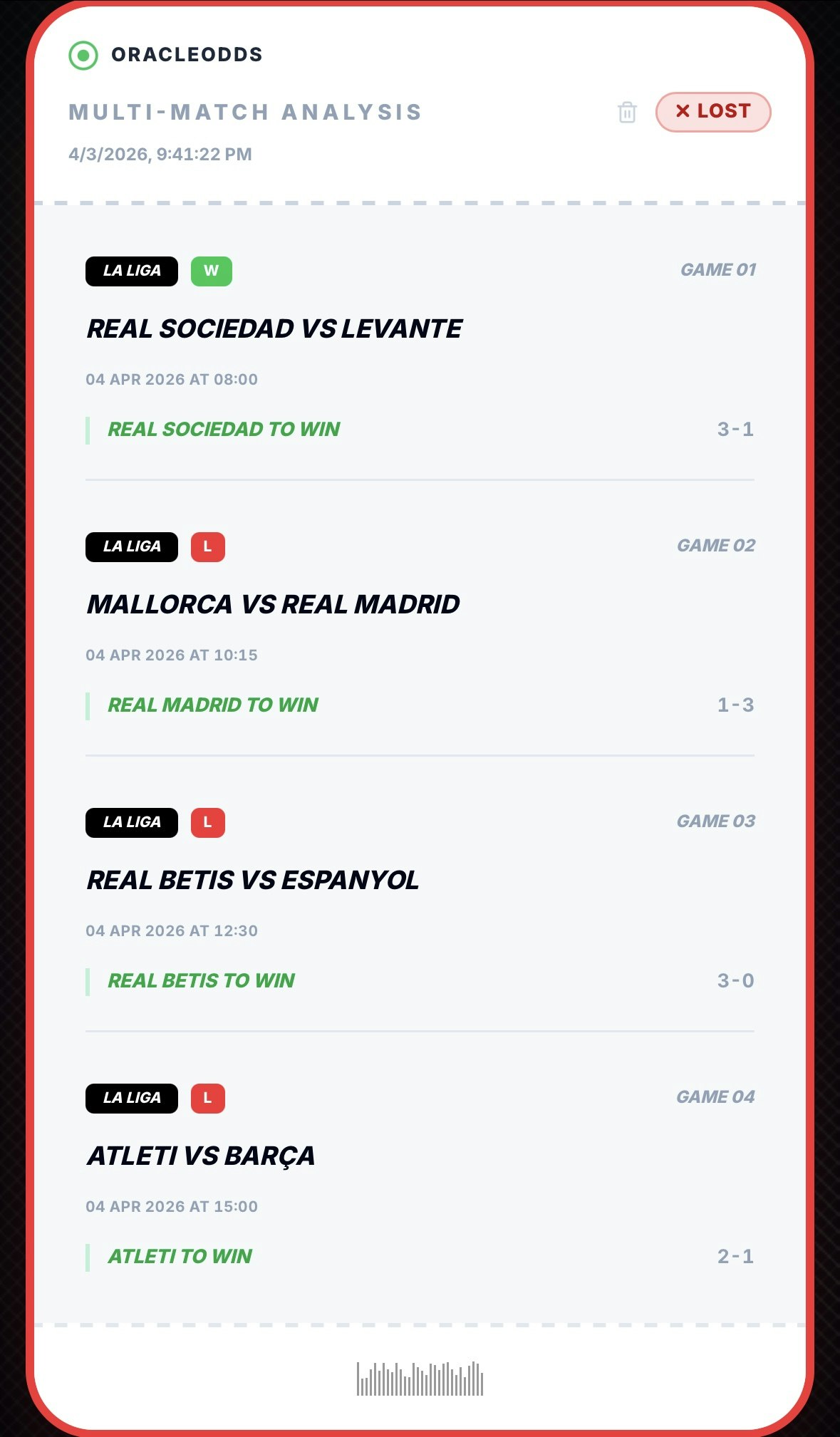The width and height of the screenshot is (840, 1437).
Task: Delete this multi-match analysis via trash icon
Action: [x=627, y=113]
